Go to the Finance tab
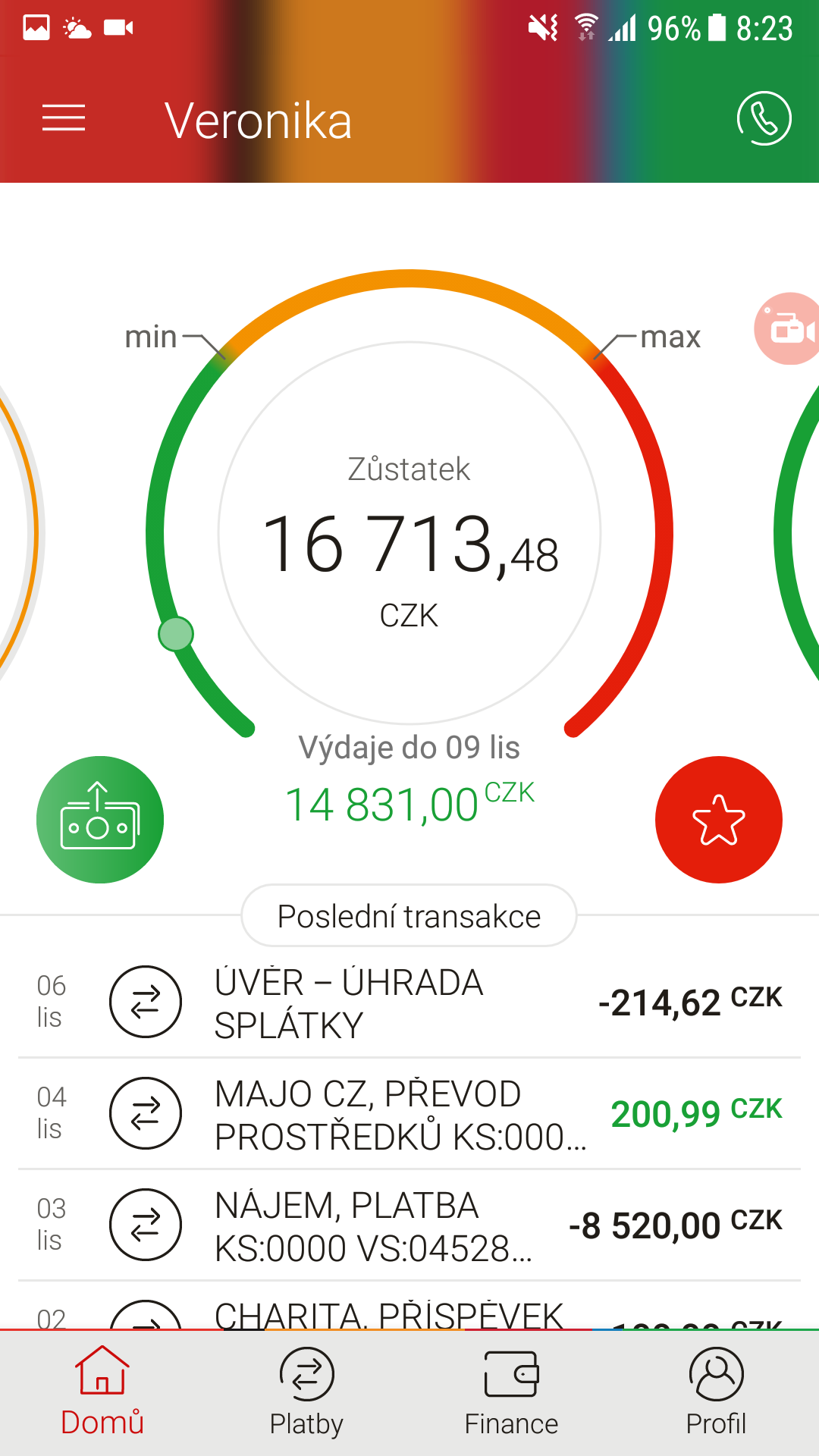Screen dimensions: 819x1456 [511, 1392]
